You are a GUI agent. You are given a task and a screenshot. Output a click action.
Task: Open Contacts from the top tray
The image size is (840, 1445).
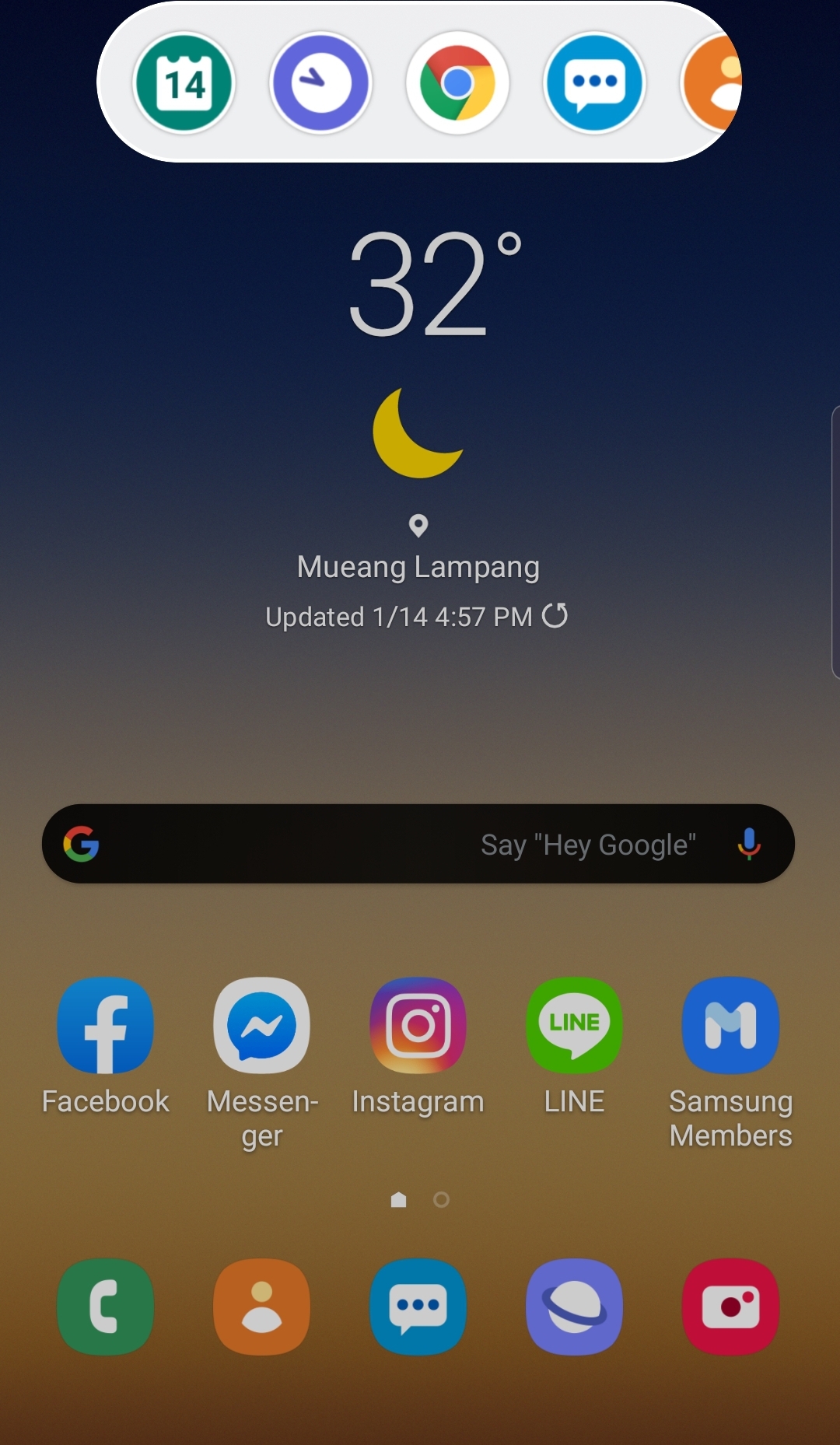pyautogui.click(x=716, y=83)
